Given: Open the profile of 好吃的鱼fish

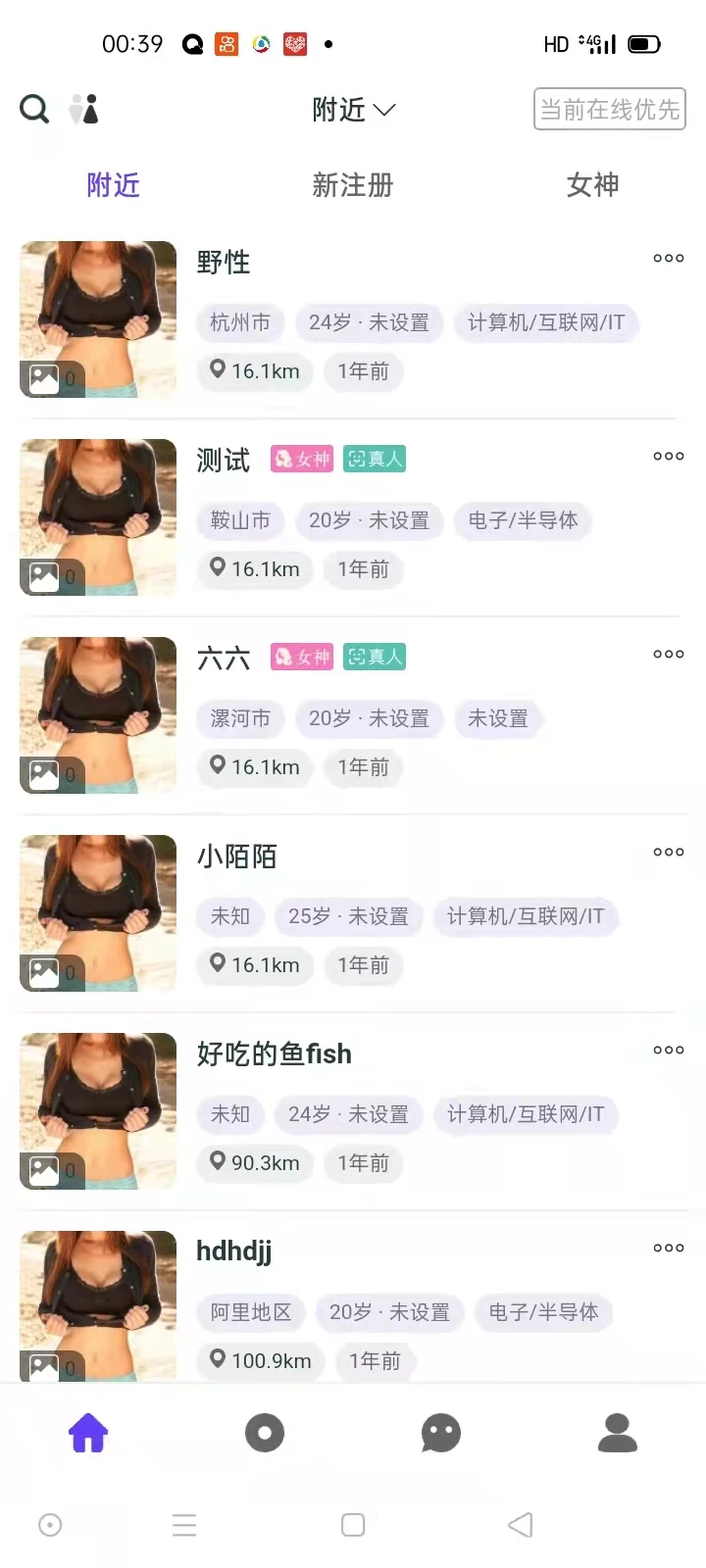Looking at the screenshot, I should pos(274,1054).
